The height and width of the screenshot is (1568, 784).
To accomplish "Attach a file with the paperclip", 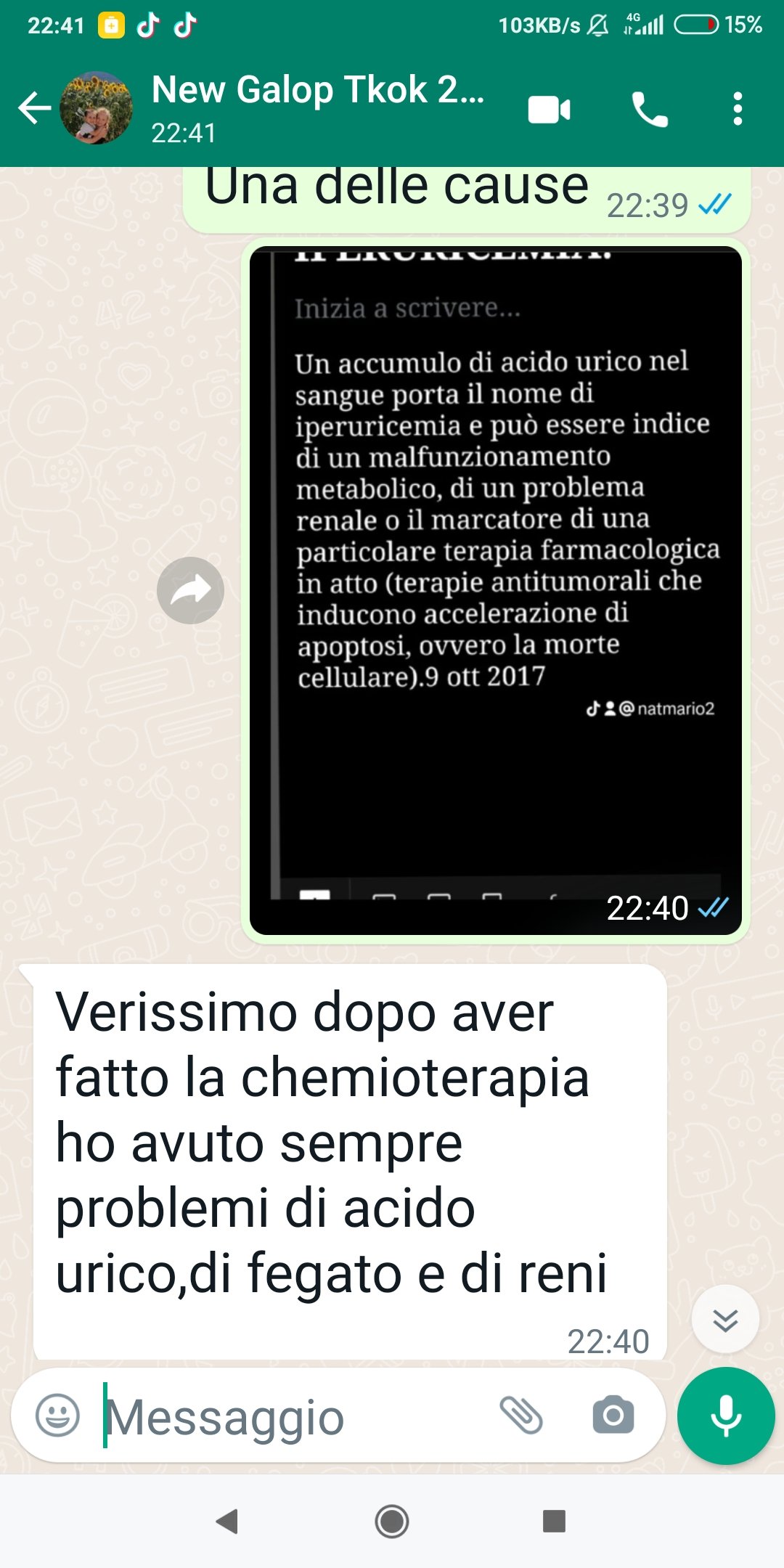I will click(x=521, y=1415).
